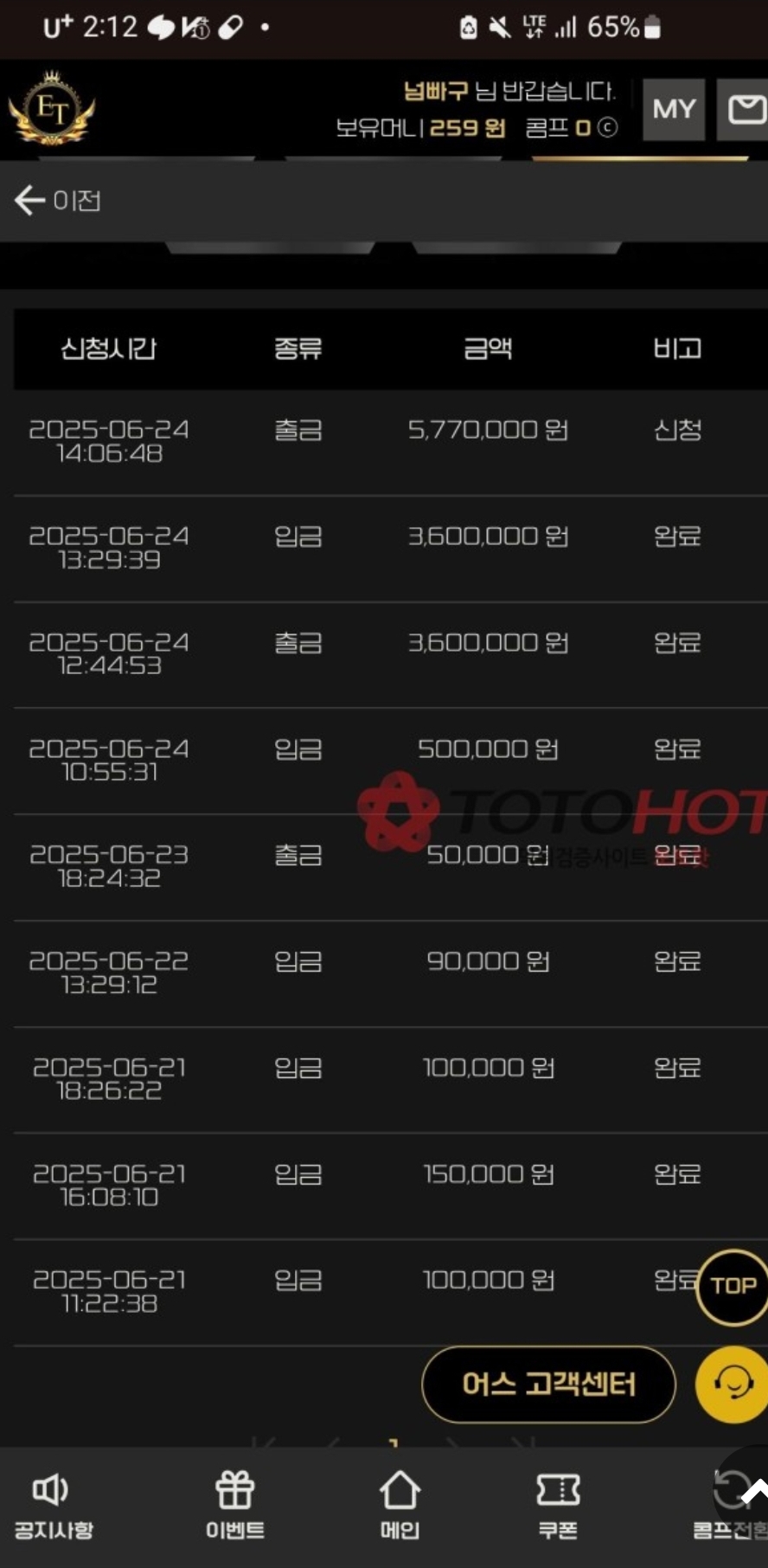This screenshot has width=768, height=1568.
Task: Open the MY account button
Action: (x=674, y=109)
